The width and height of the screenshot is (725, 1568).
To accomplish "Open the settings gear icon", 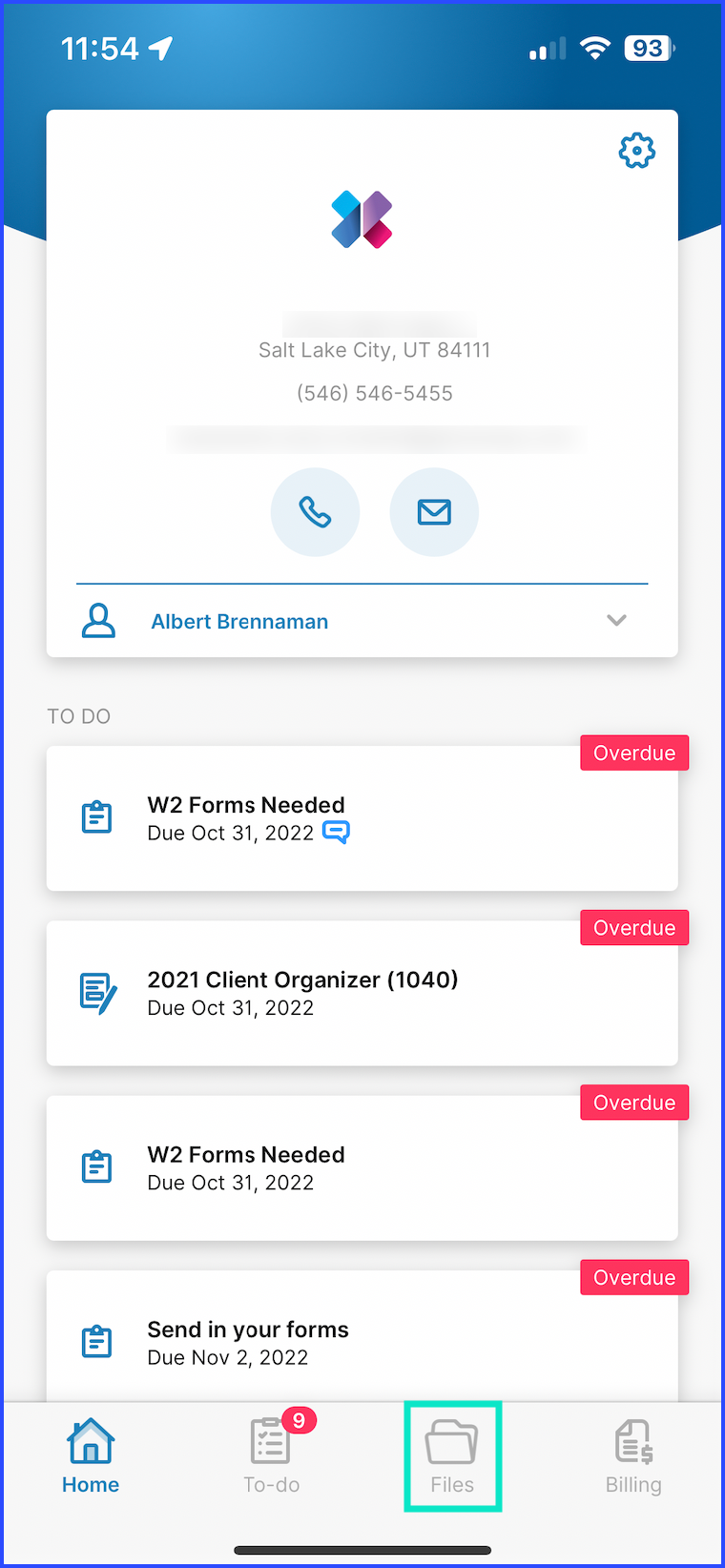I will (x=636, y=151).
